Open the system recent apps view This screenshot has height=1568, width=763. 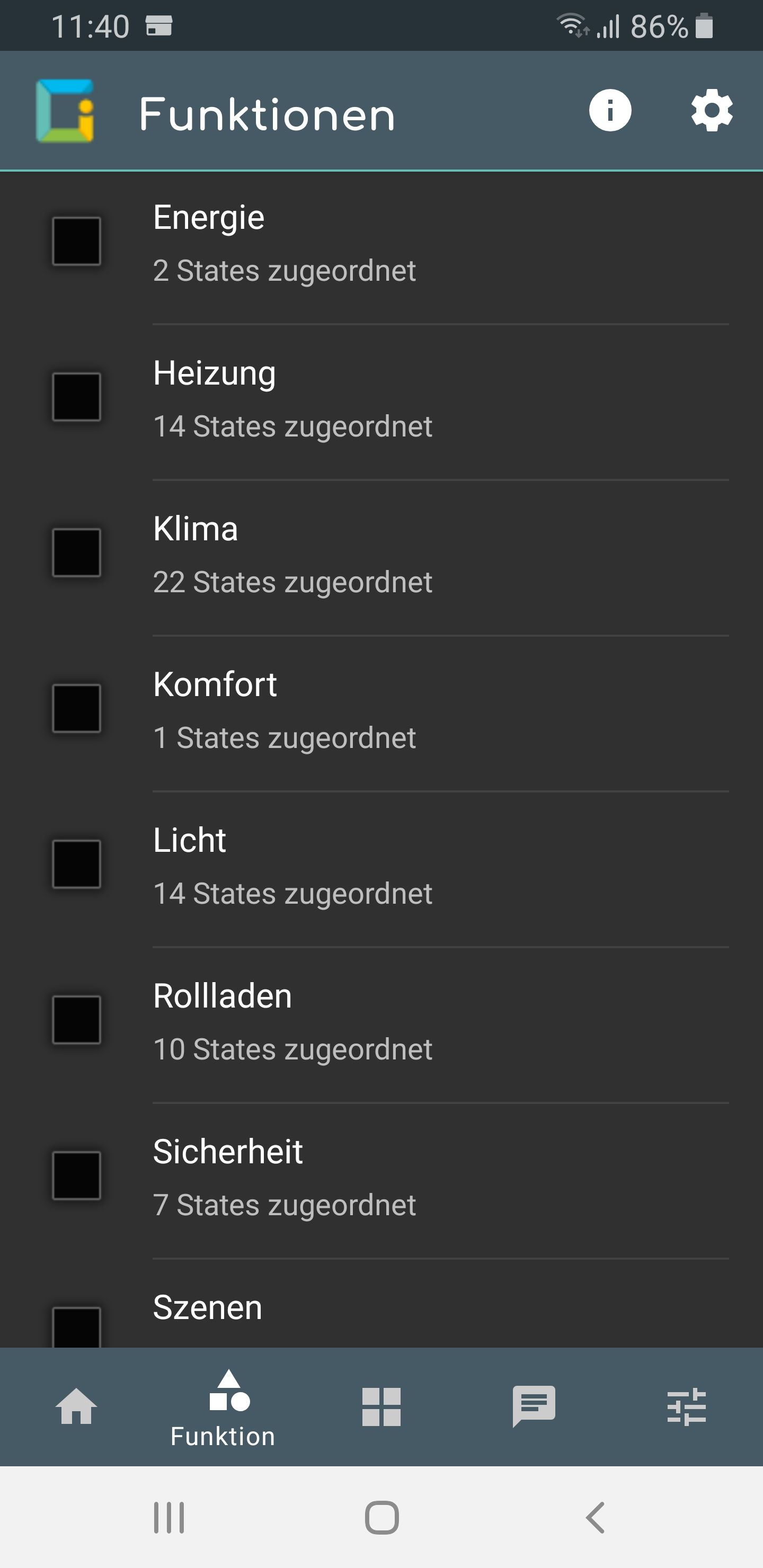coord(168,1517)
